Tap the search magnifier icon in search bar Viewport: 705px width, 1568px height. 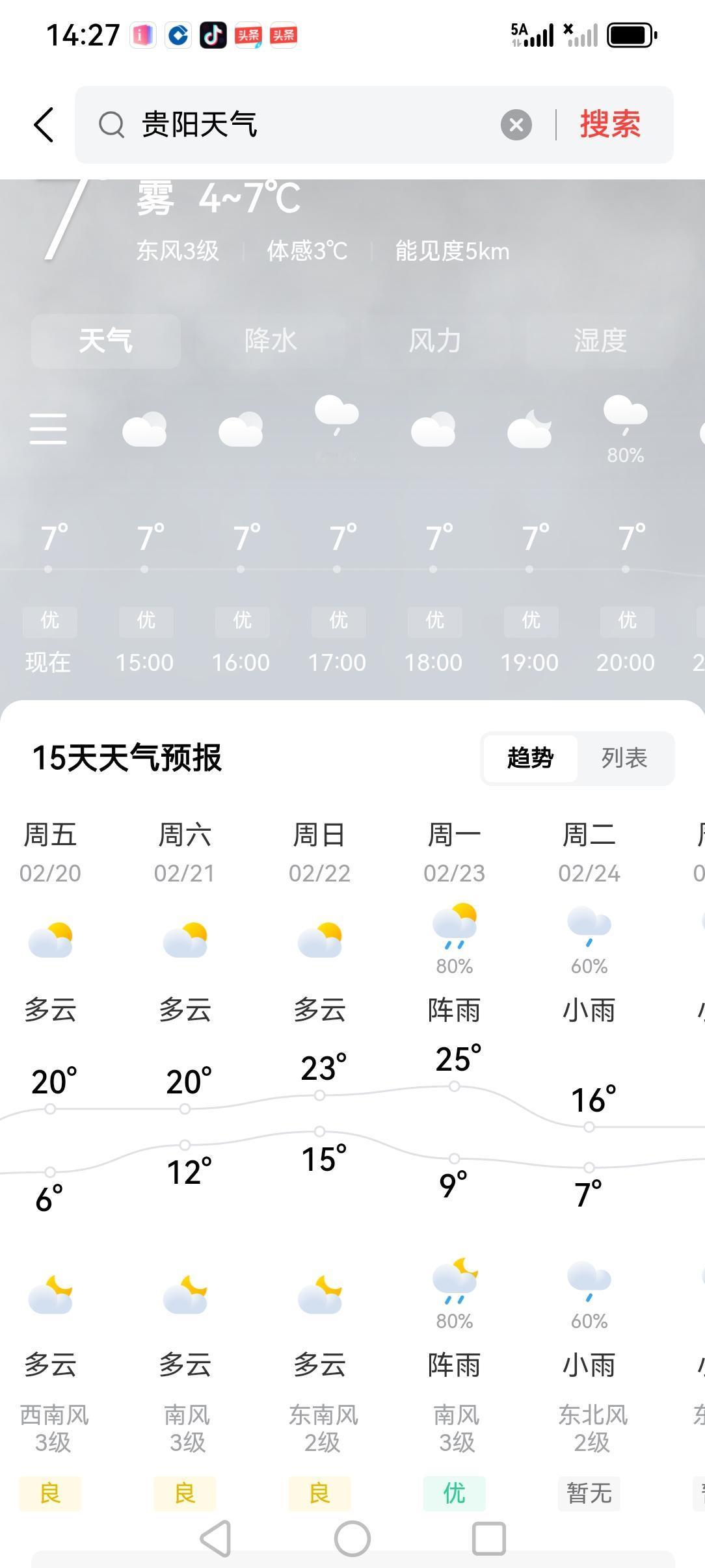click(112, 125)
